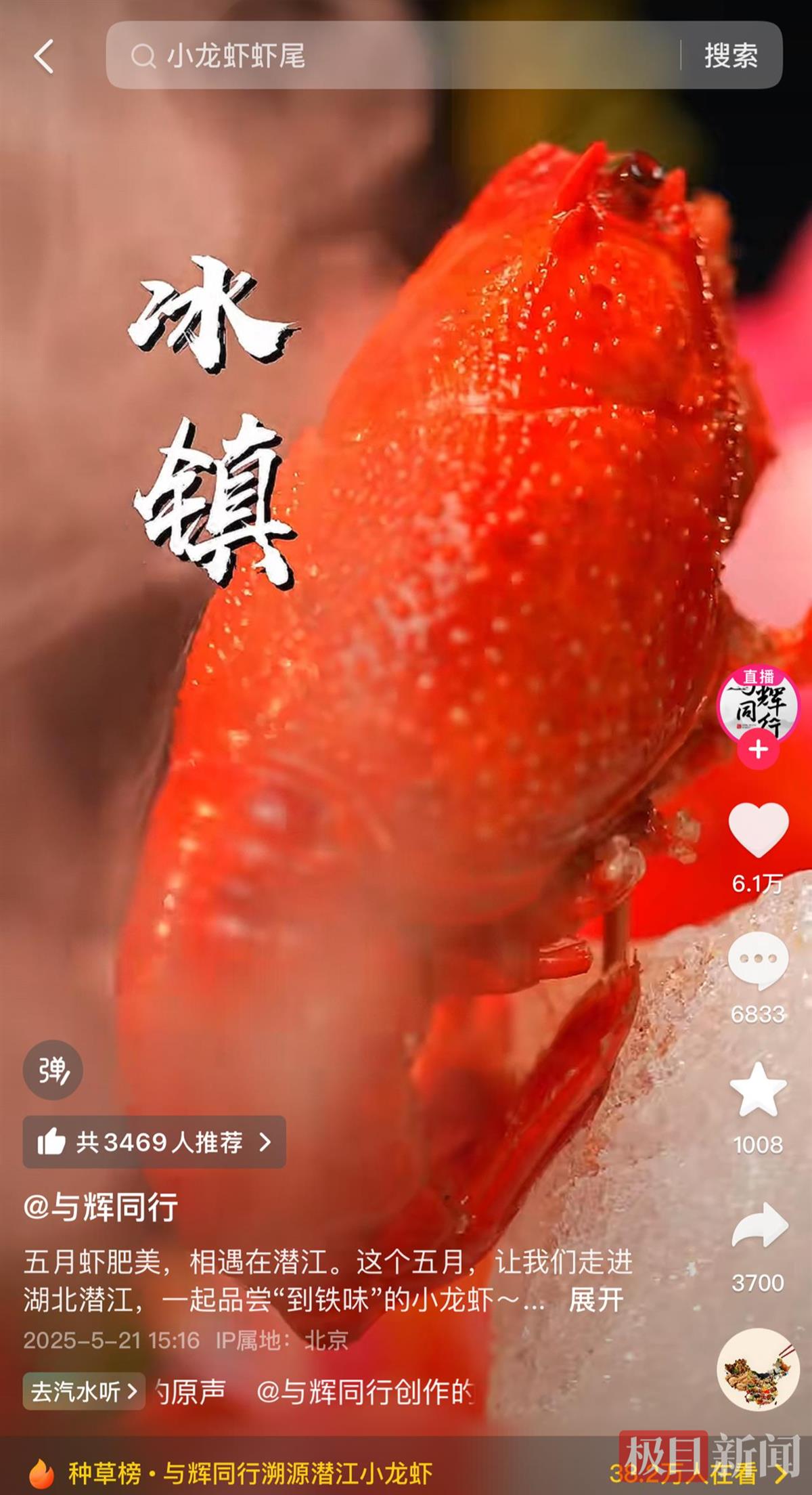Viewport: 812px width, 1495px height.
Task: Go back using the top-left arrow
Action: point(44,56)
